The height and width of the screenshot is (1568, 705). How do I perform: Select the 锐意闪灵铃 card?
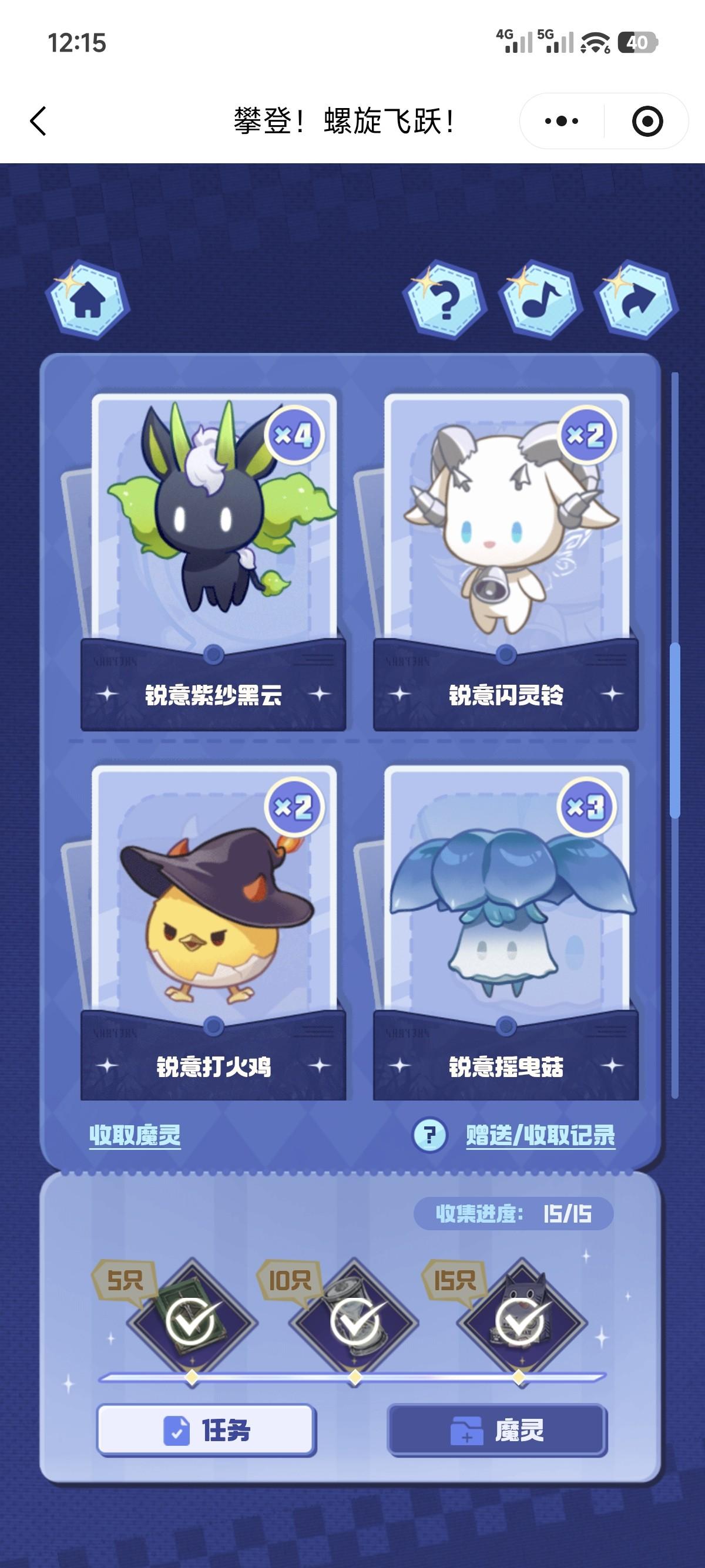(x=505, y=560)
